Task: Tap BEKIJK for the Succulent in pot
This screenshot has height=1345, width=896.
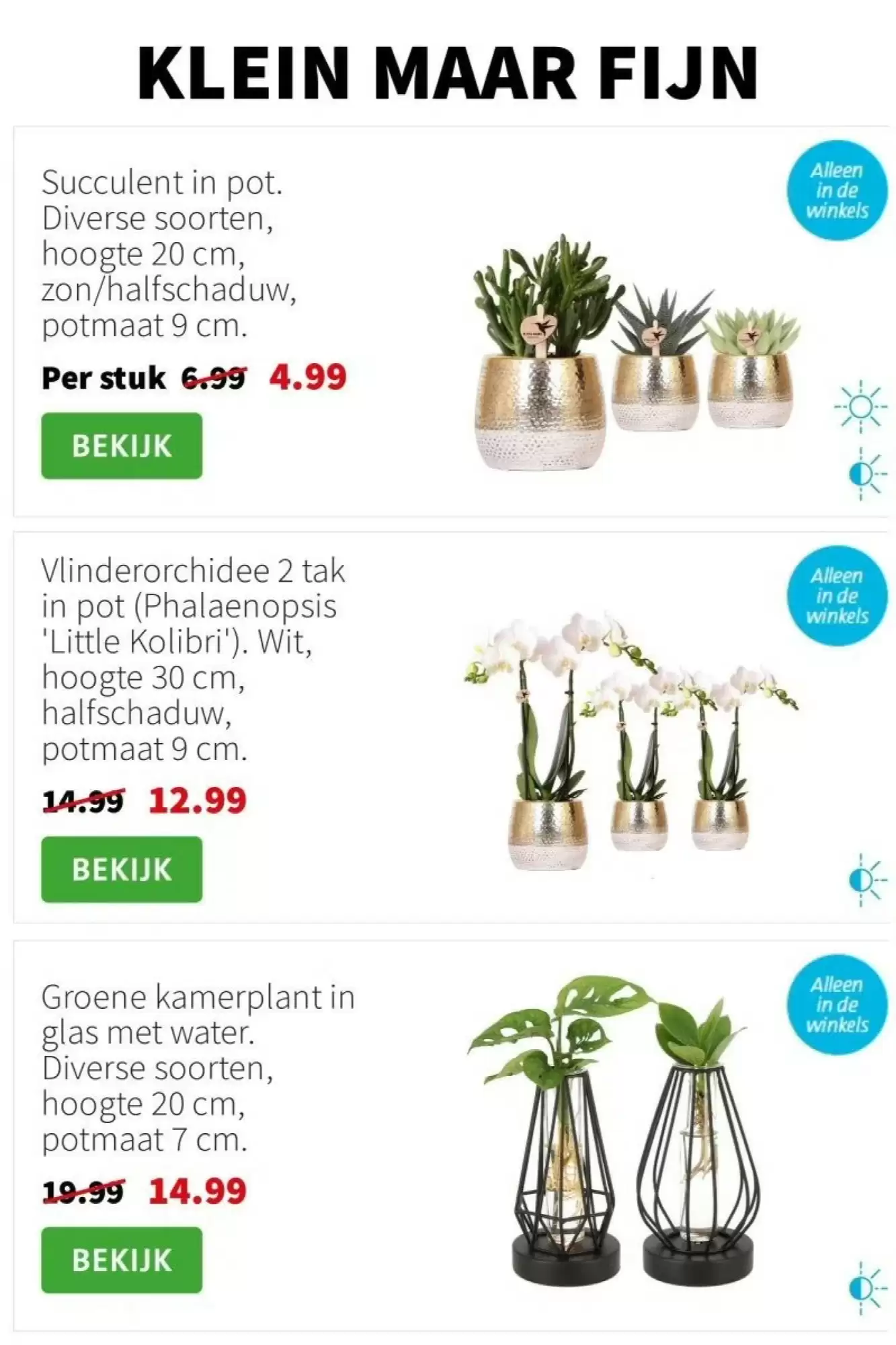Action: pos(122,446)
